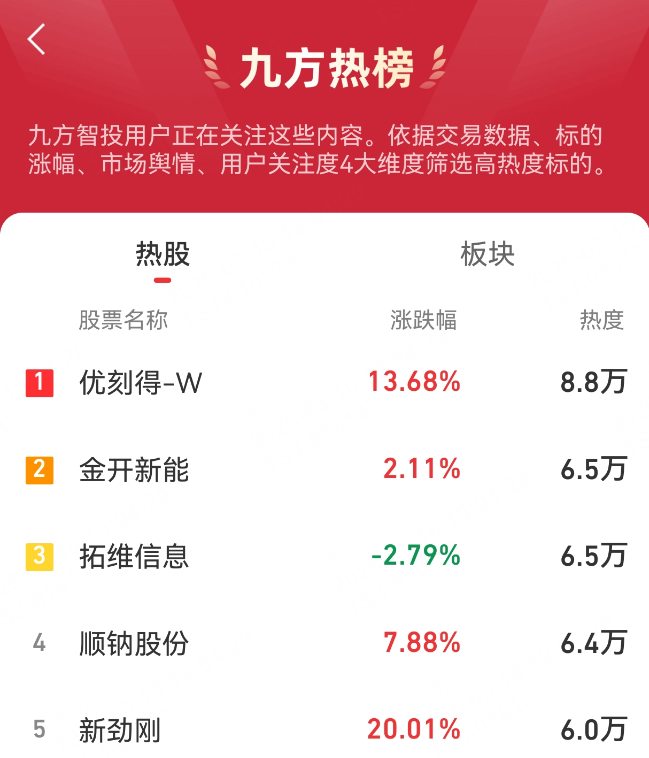Open stock 顺钠股份 details
Screen dimensions: 649x758
pyautogui.click(x=134, y=643)
